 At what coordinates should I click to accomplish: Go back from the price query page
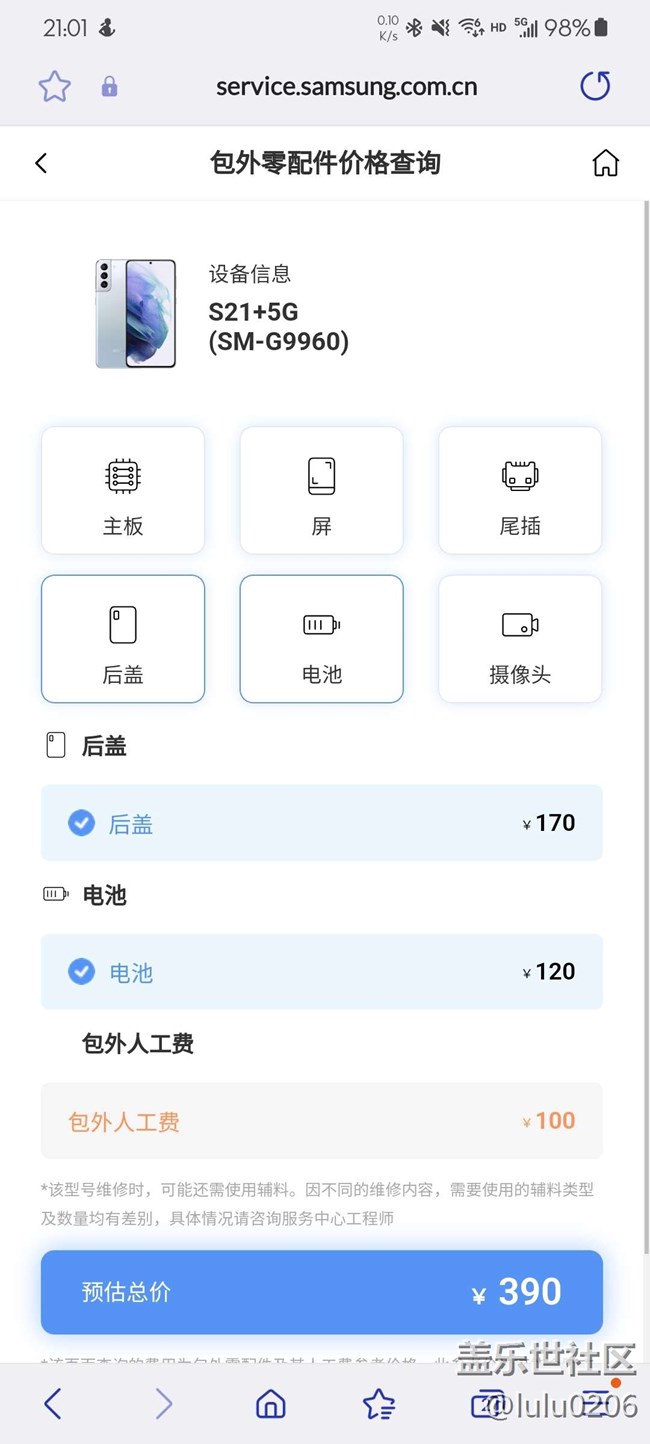[x=41, y=163]
